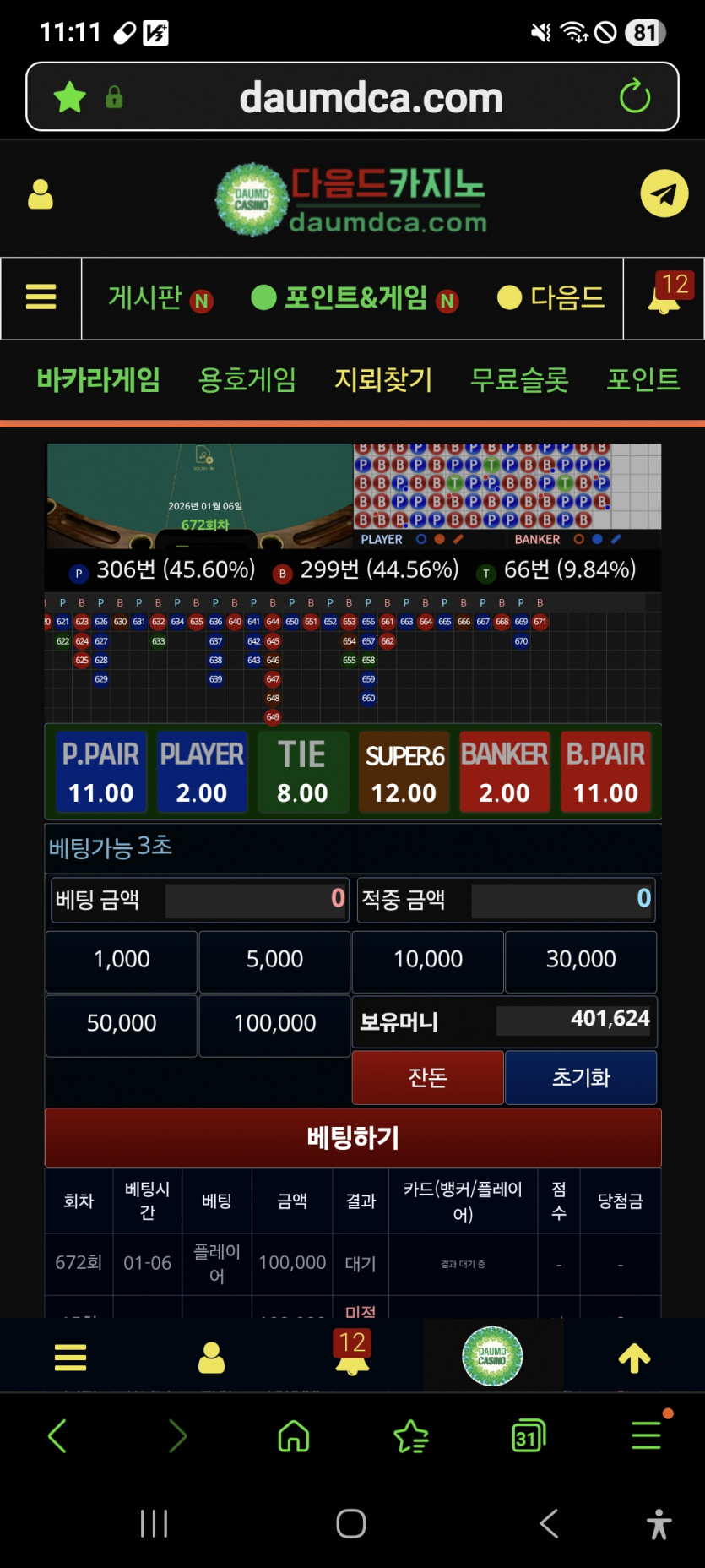Reload the page with the refresh icon
This screenshot has height=1568, width=705.
pyautogui.click(x=635, y=96)
